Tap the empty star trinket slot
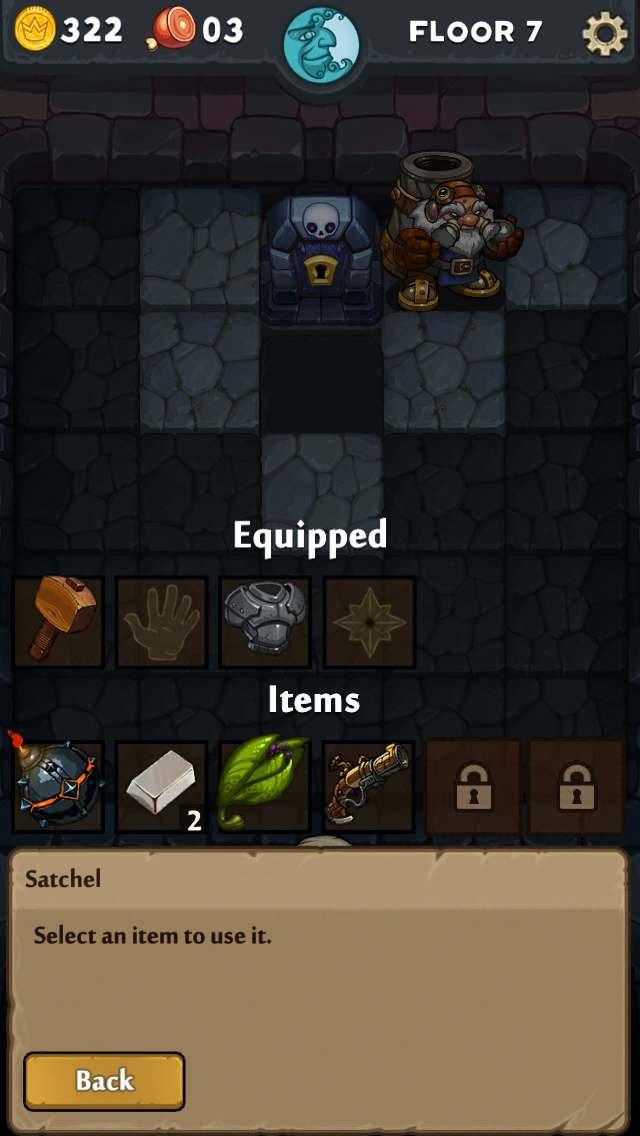Viewport: 640px width, 1136px height. pos(369,622)
